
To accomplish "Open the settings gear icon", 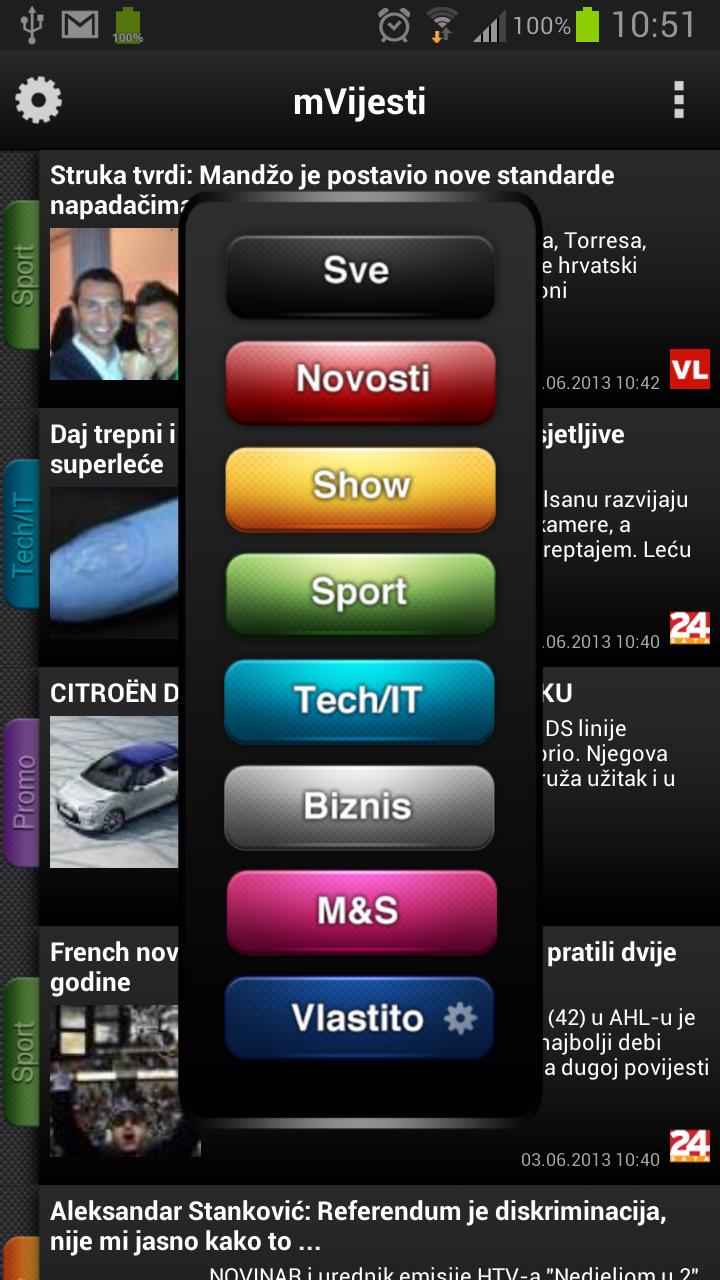I will 39,101.
